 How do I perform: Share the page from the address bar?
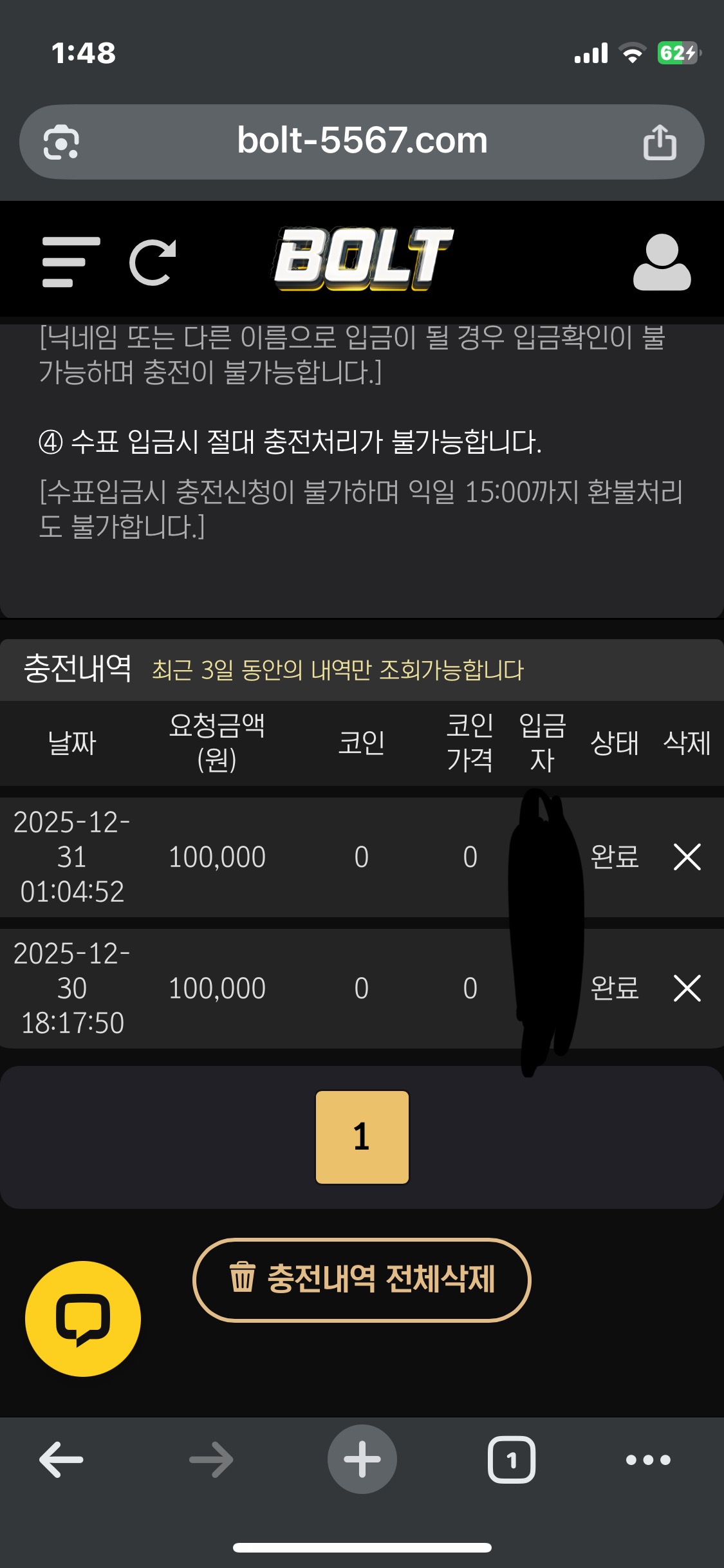pyautogui.click(x=660, y=142)
